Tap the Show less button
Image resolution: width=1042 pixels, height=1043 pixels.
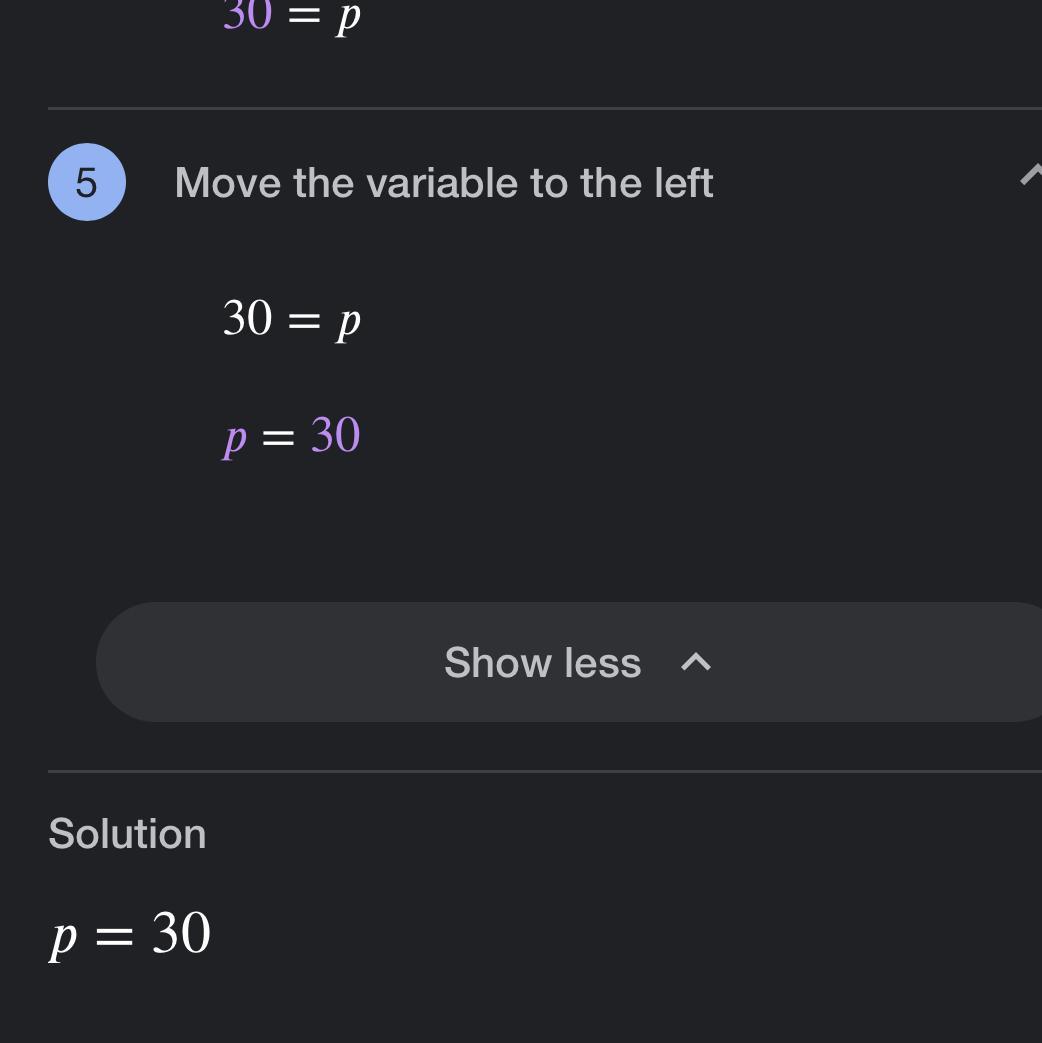click(575, 662)
